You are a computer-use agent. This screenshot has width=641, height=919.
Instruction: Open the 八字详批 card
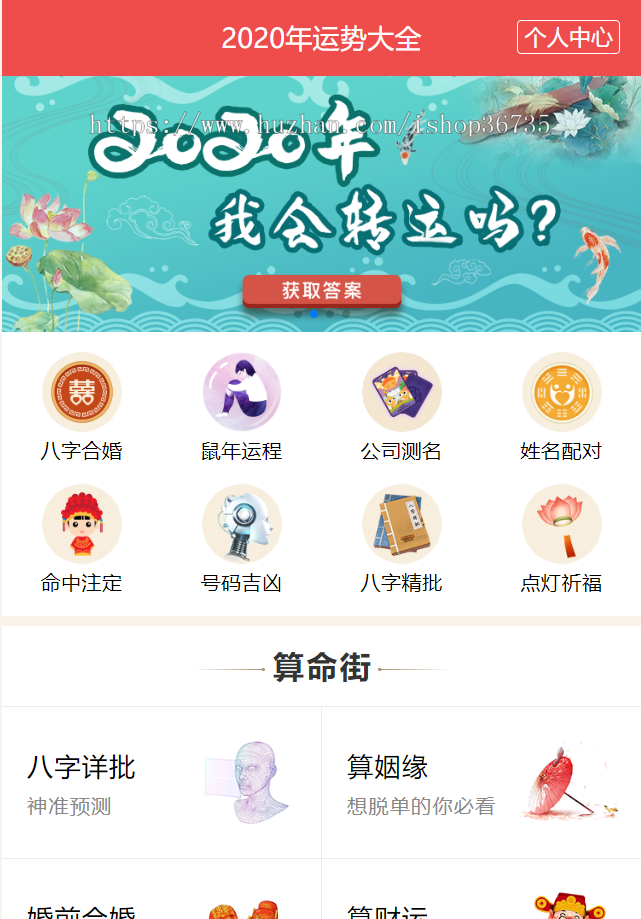[x=161, y=783]
